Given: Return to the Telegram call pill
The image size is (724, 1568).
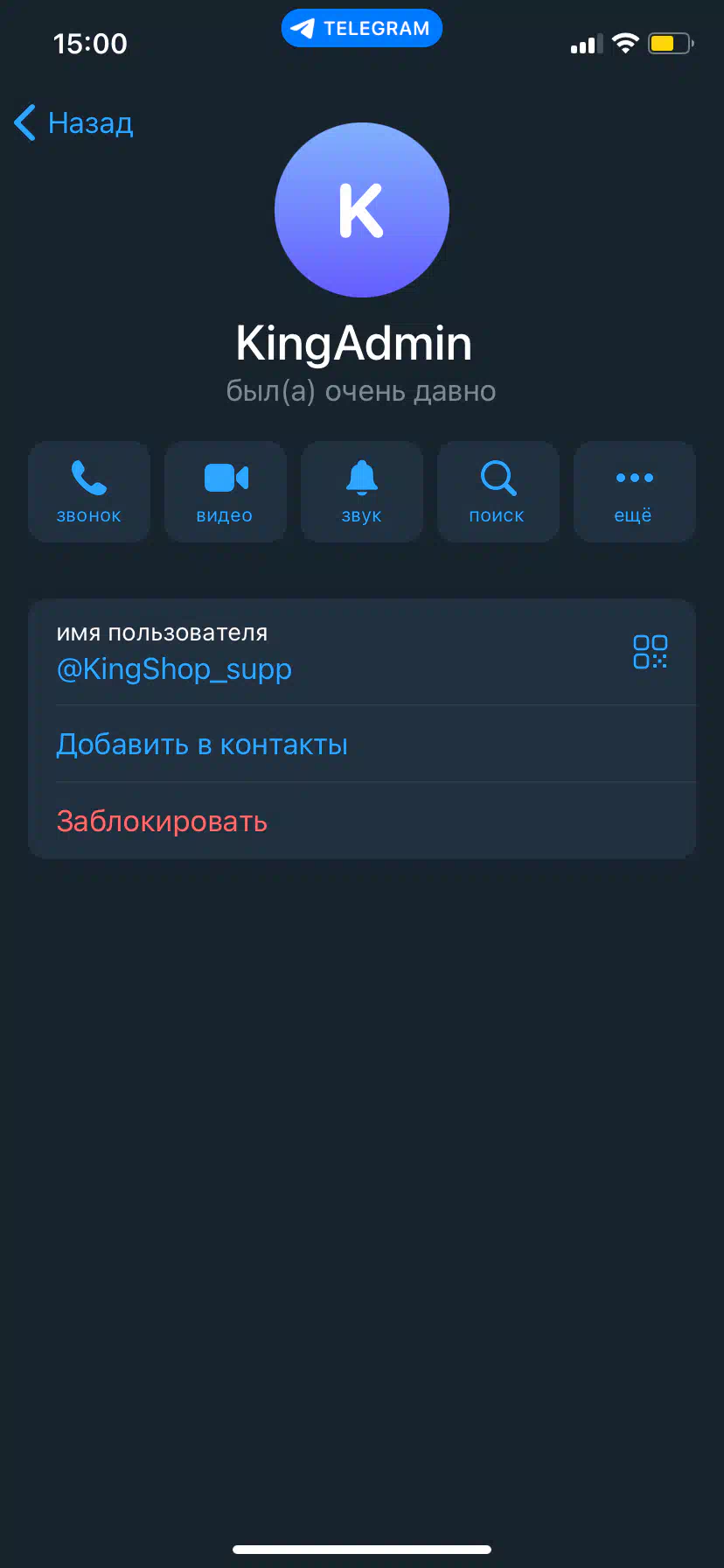Looking at the screenshot, I should click(362, 28).
